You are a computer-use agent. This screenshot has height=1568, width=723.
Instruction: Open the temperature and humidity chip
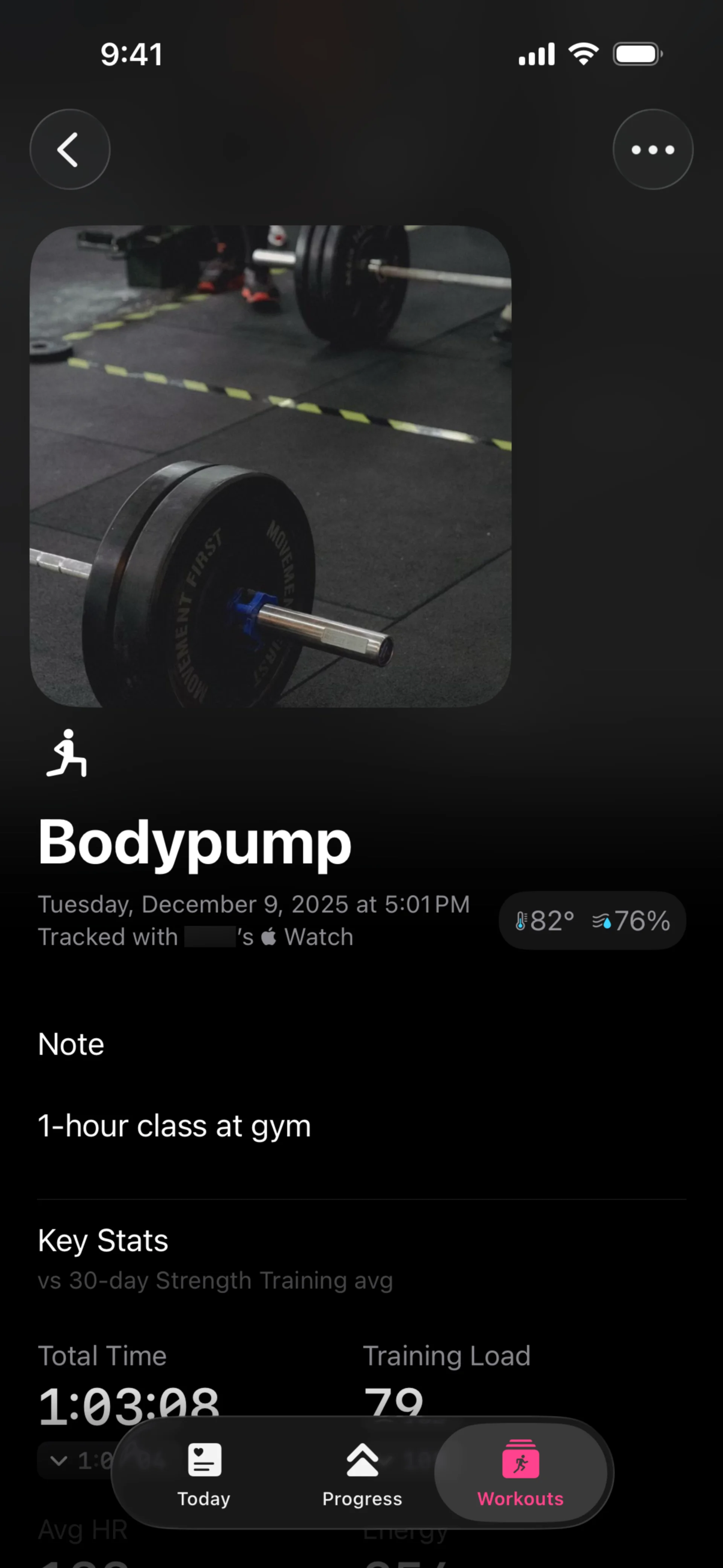tap(592, 920)
